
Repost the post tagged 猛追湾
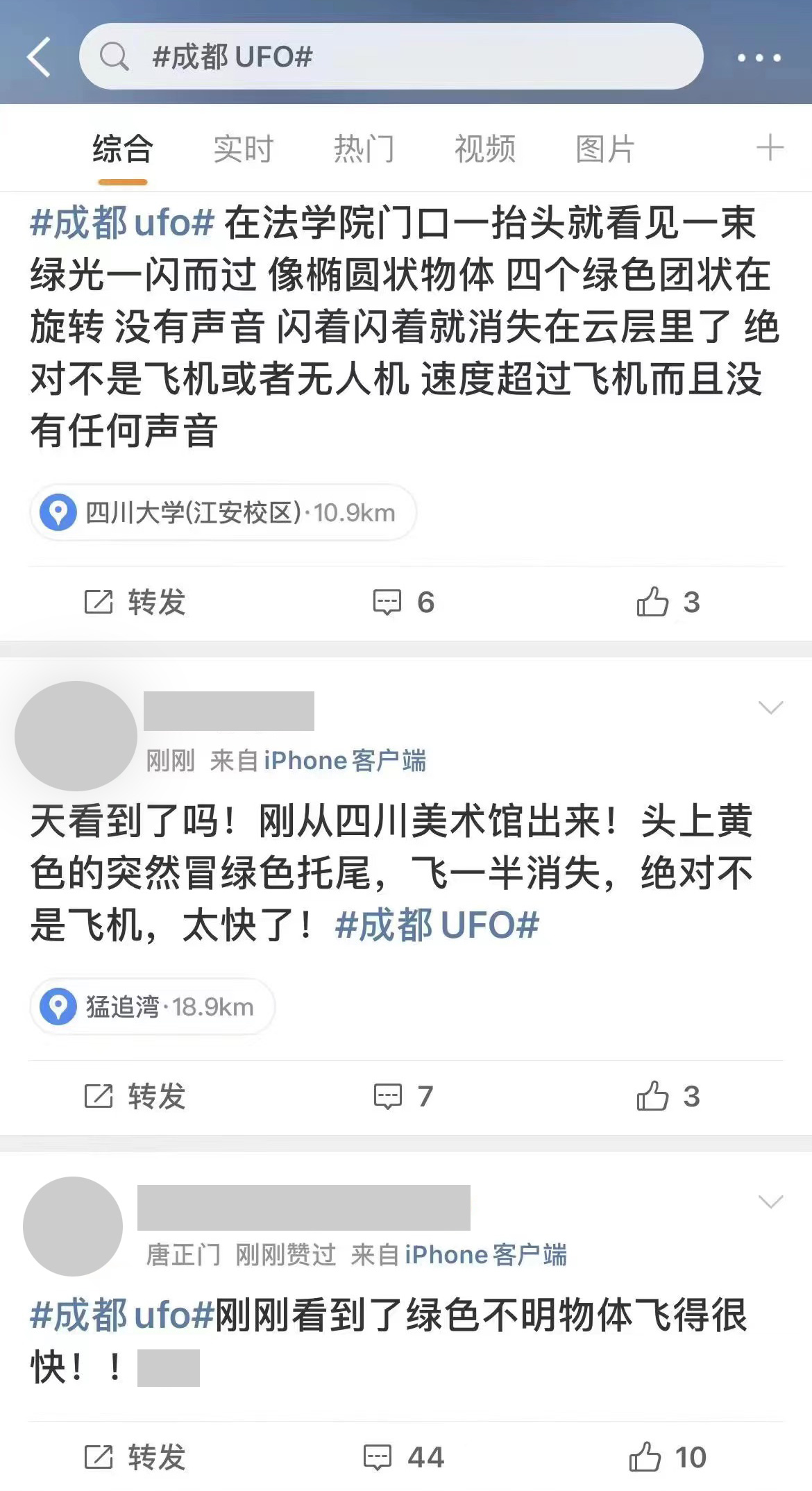pos(135,1096)
